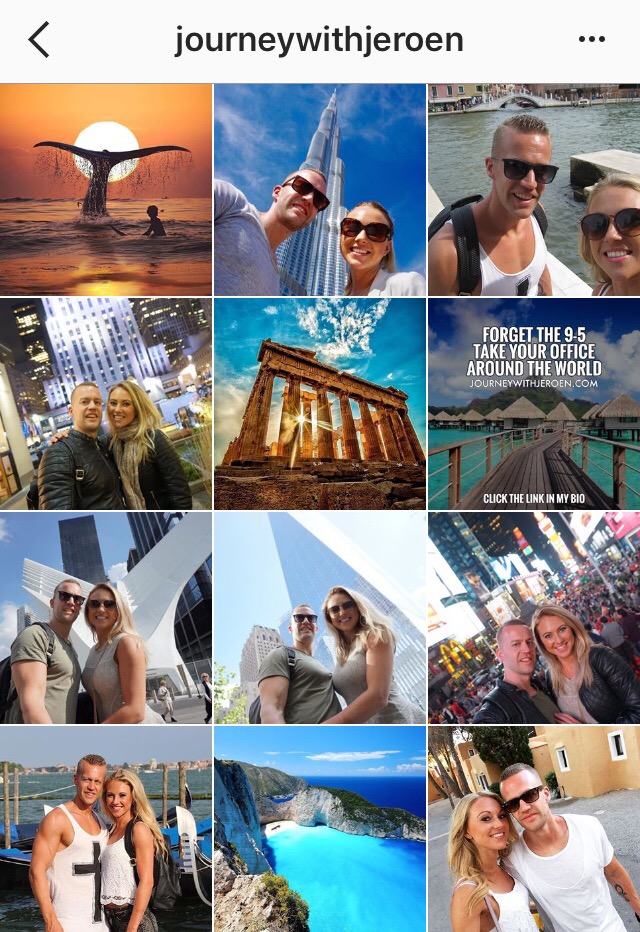Open the ancient temple columns post
This screenshot has width=640, height=932.
point(320,404)
